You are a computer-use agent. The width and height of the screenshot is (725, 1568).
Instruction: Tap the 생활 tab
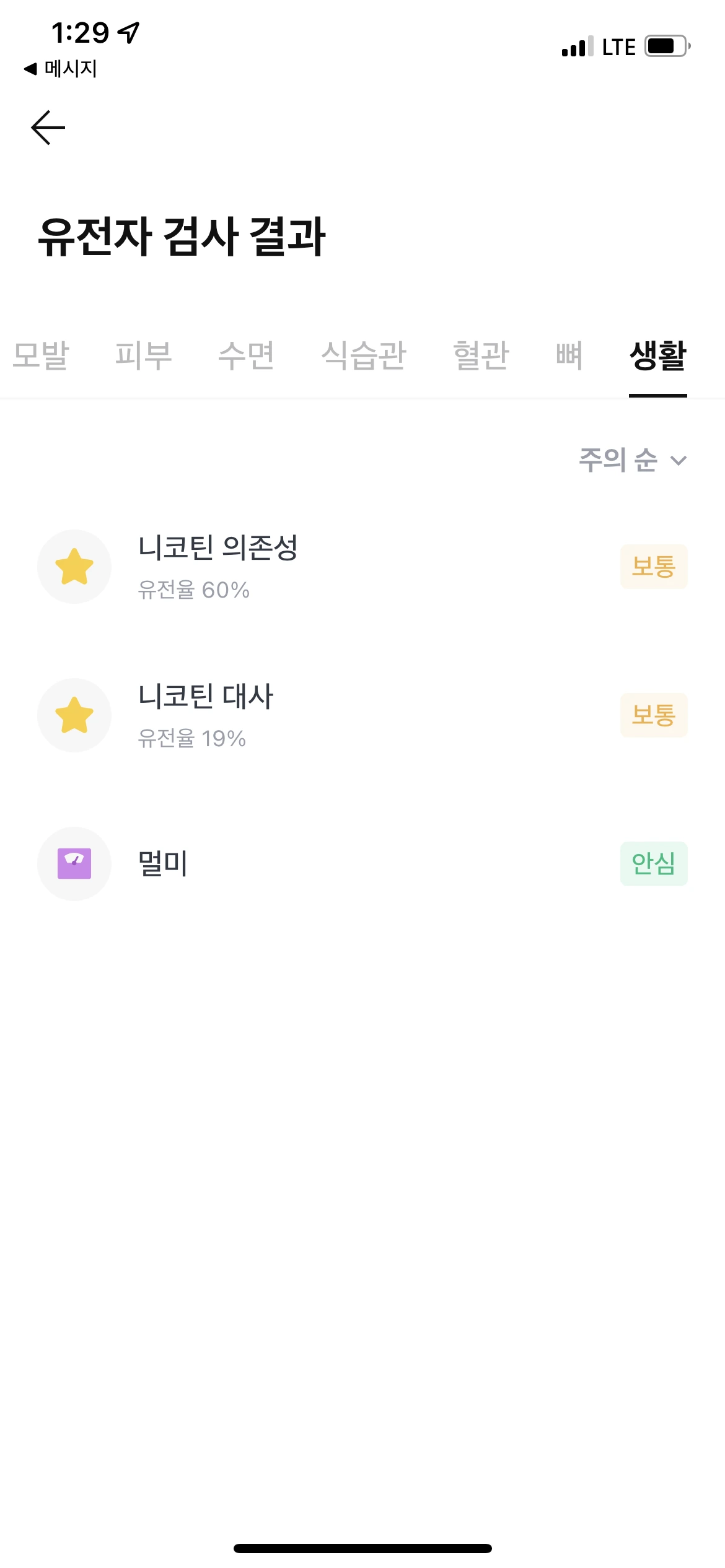pyautogui.click(x=657, y=355)
